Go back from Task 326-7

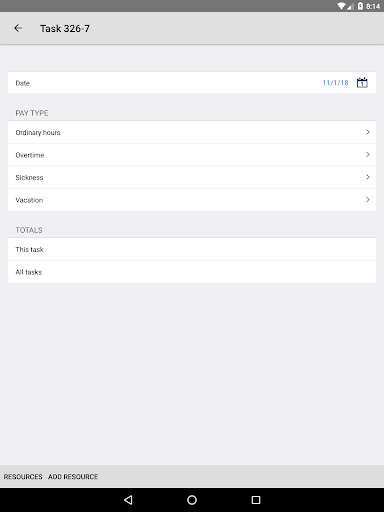(x=18, y=28)
